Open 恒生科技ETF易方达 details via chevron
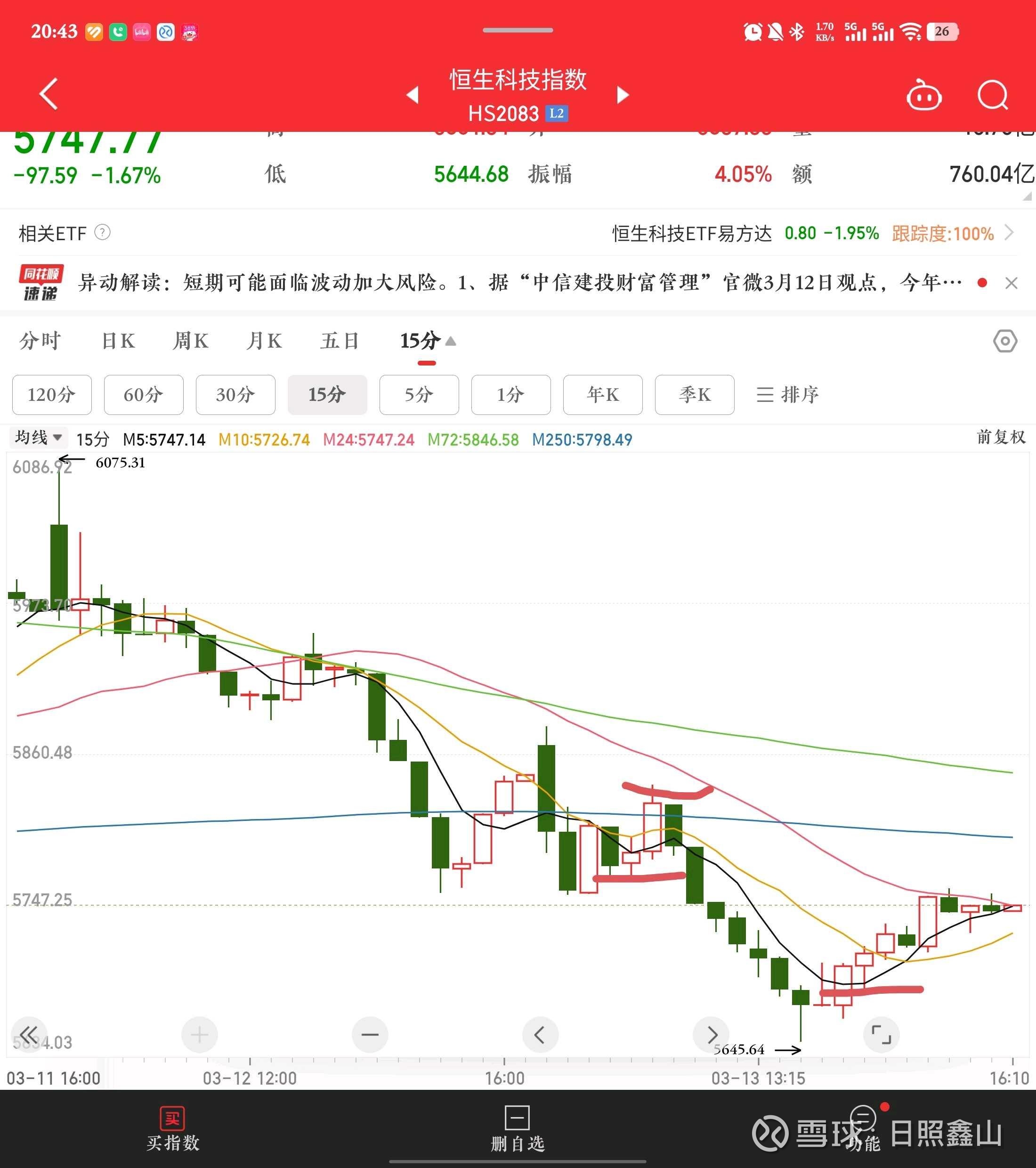This screenshot has height=1168, width=1036. point(1010,233)
